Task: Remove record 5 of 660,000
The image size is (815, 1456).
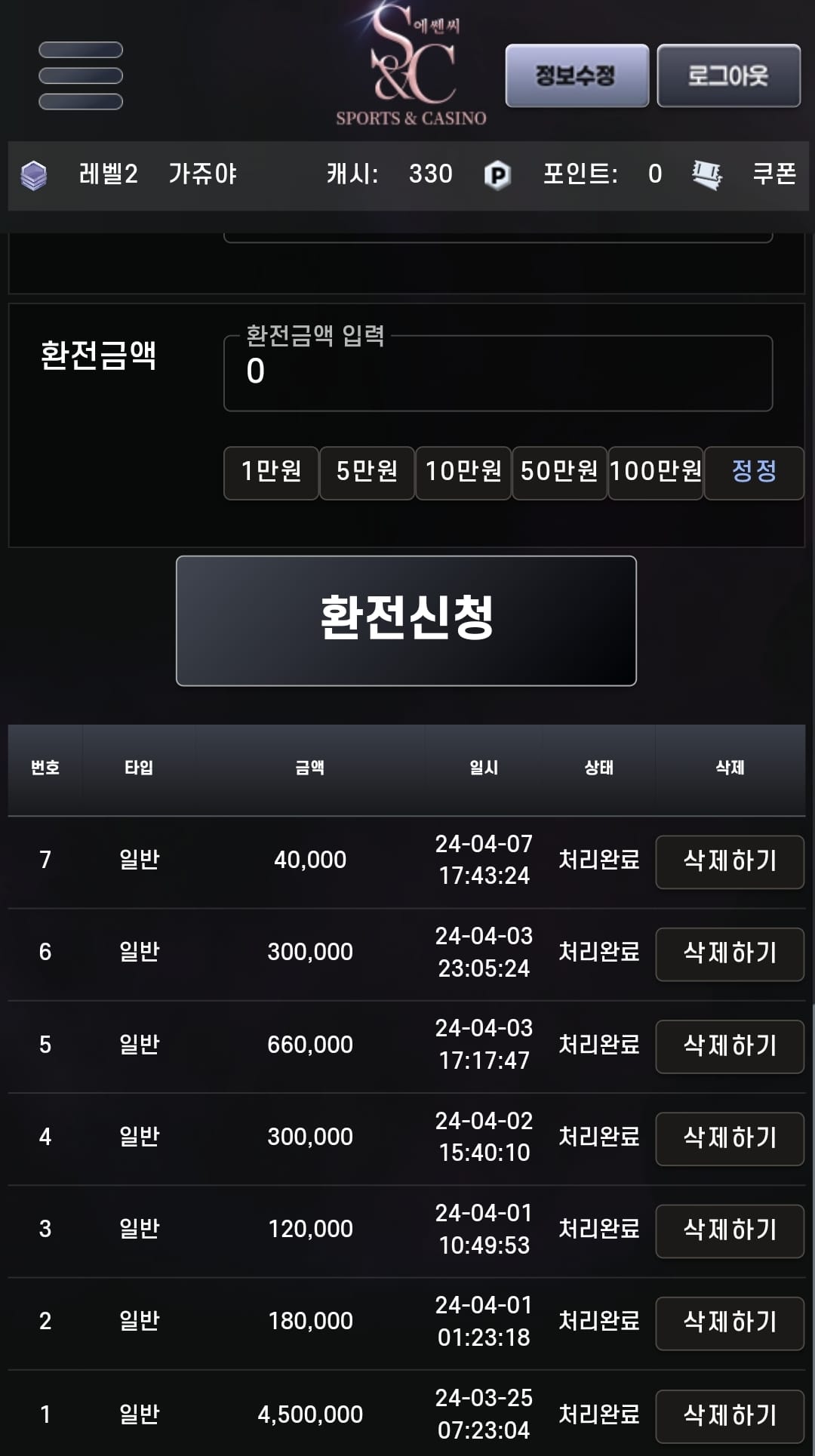Action: (x=729, y=1046)
